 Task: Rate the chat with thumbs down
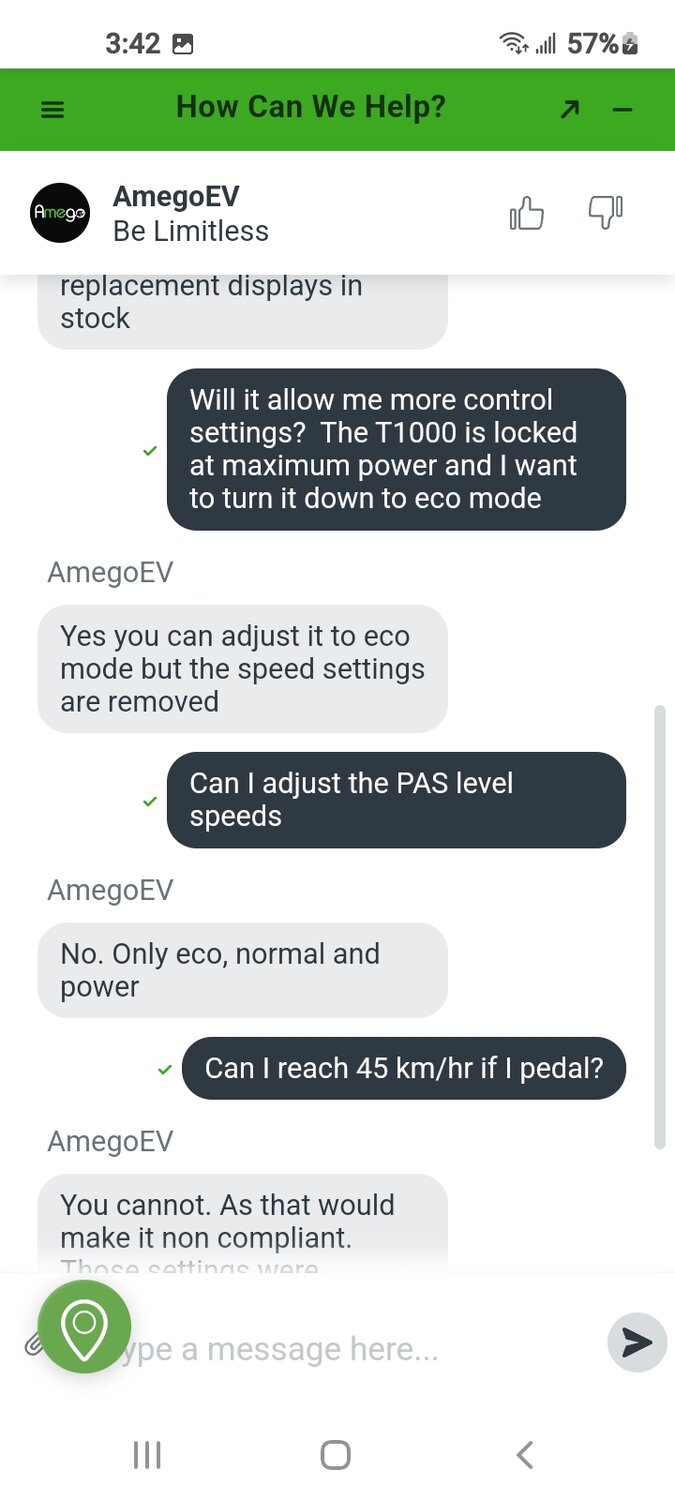(x=605, y=212)
